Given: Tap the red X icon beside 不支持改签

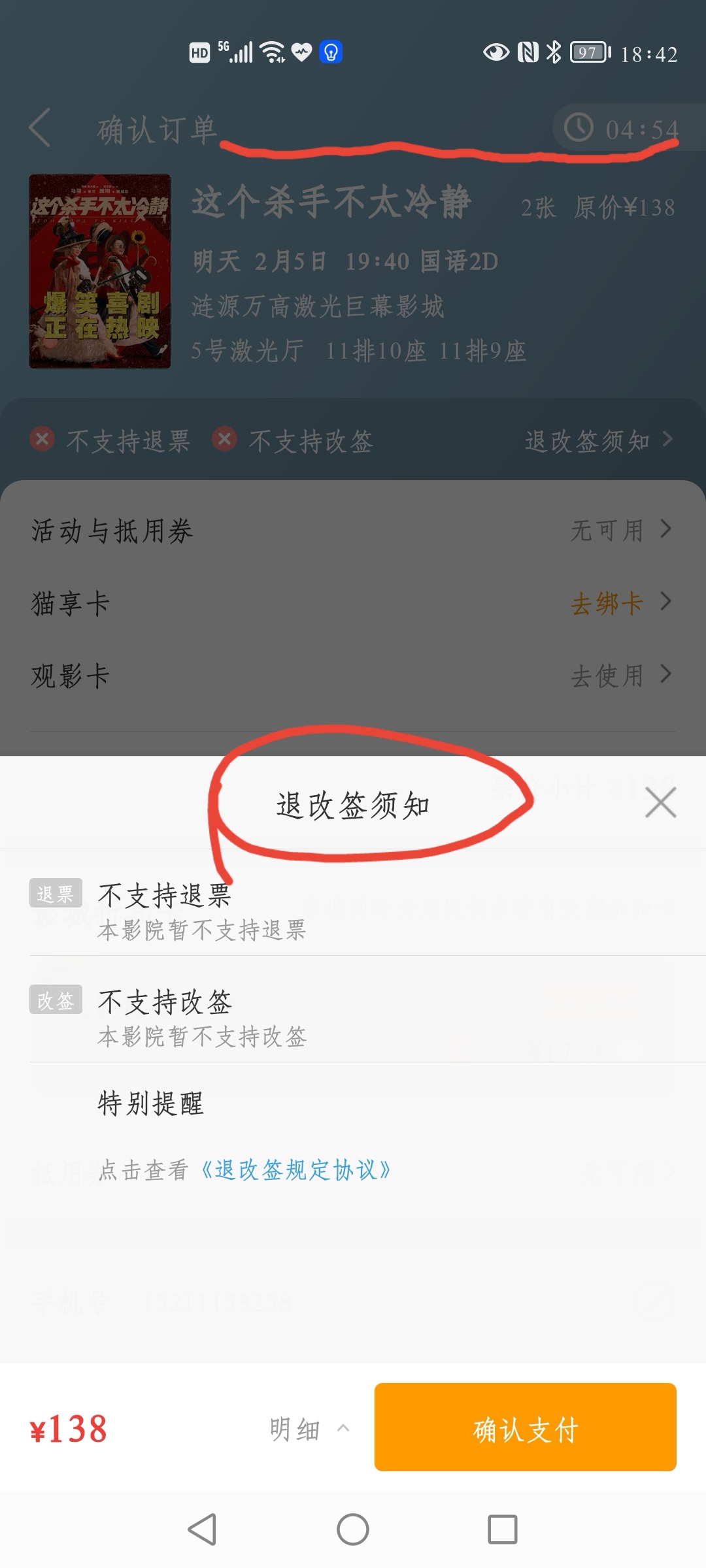Looking at the screenshot, I should pyautogui.click(x=225, y=440).
